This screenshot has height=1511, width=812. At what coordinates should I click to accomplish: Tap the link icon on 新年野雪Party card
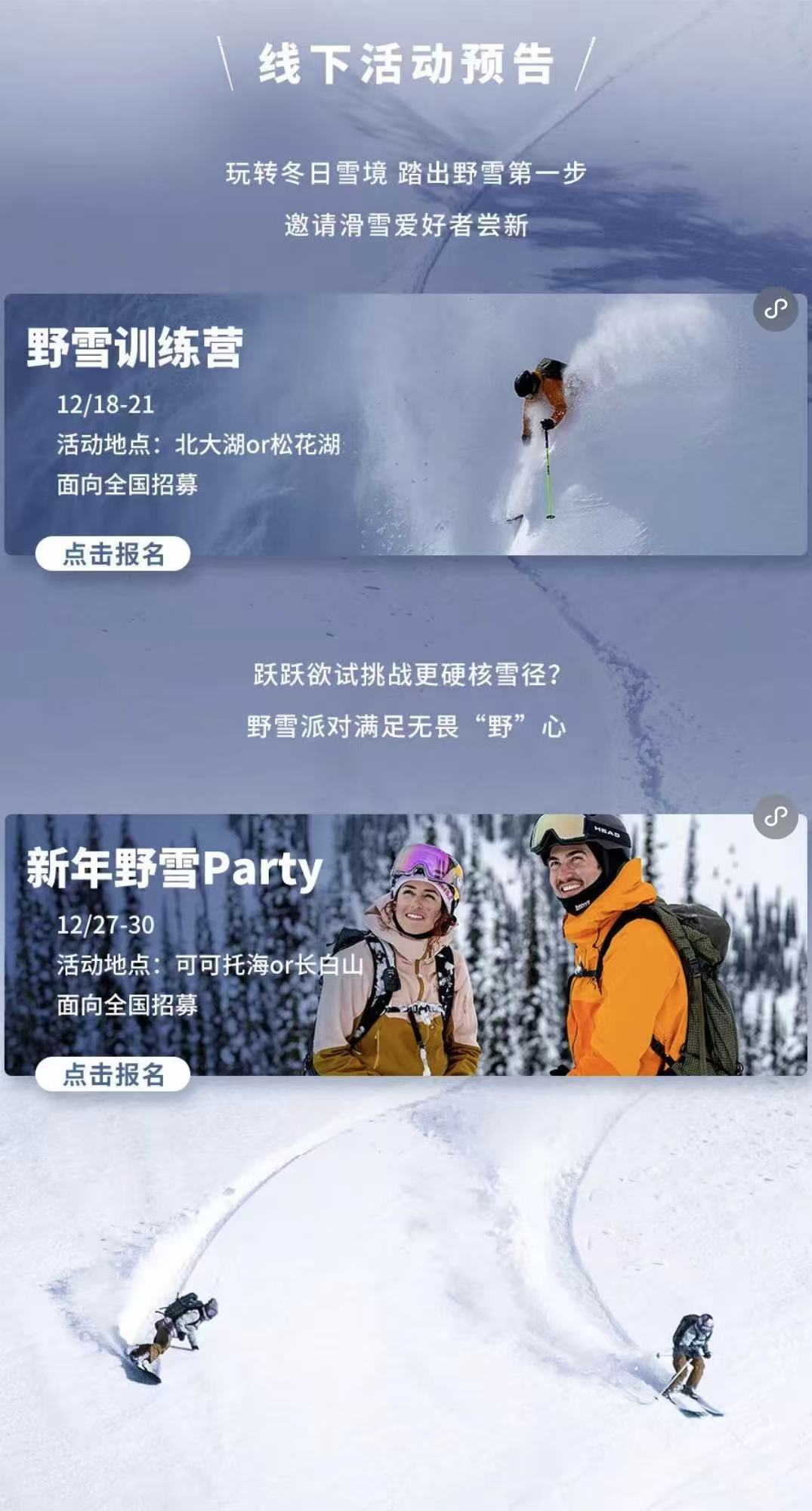pos(776,817)
